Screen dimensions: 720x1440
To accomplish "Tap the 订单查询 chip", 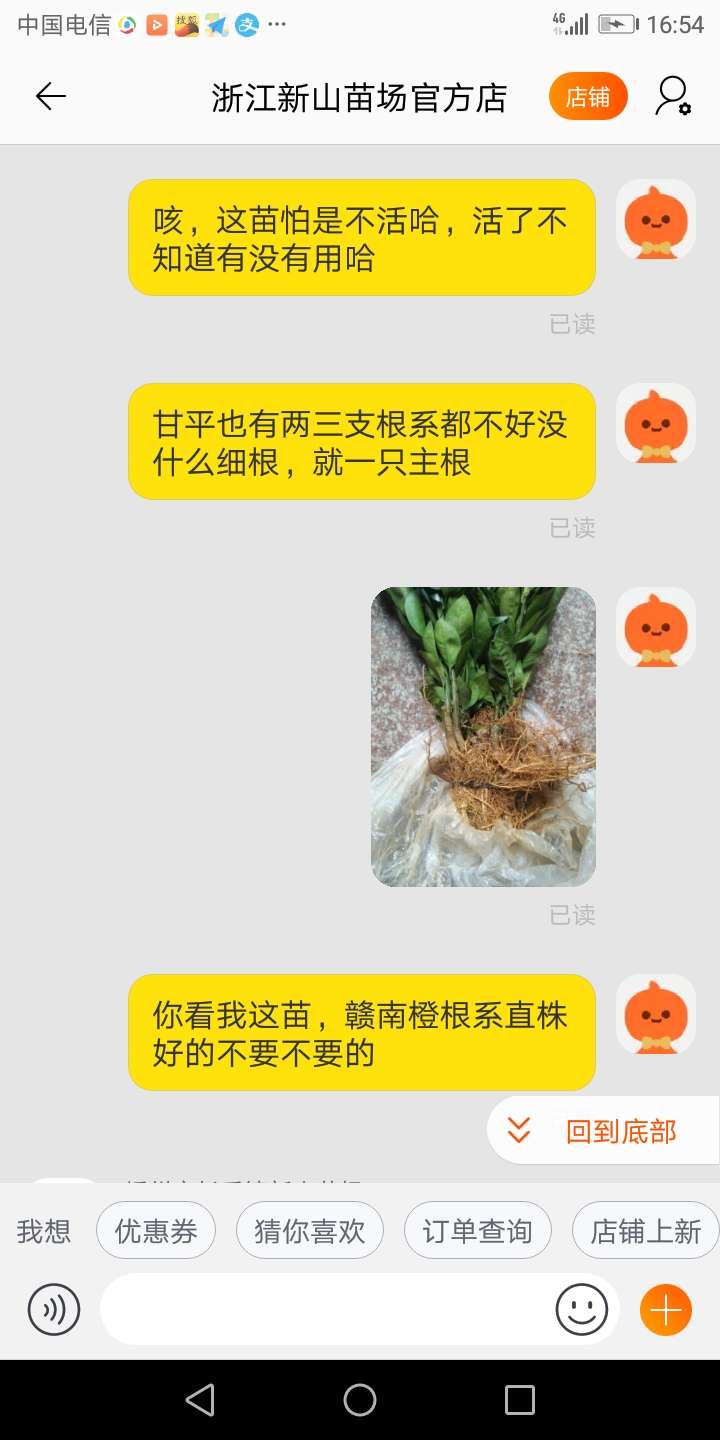I will click(477, 1231).
